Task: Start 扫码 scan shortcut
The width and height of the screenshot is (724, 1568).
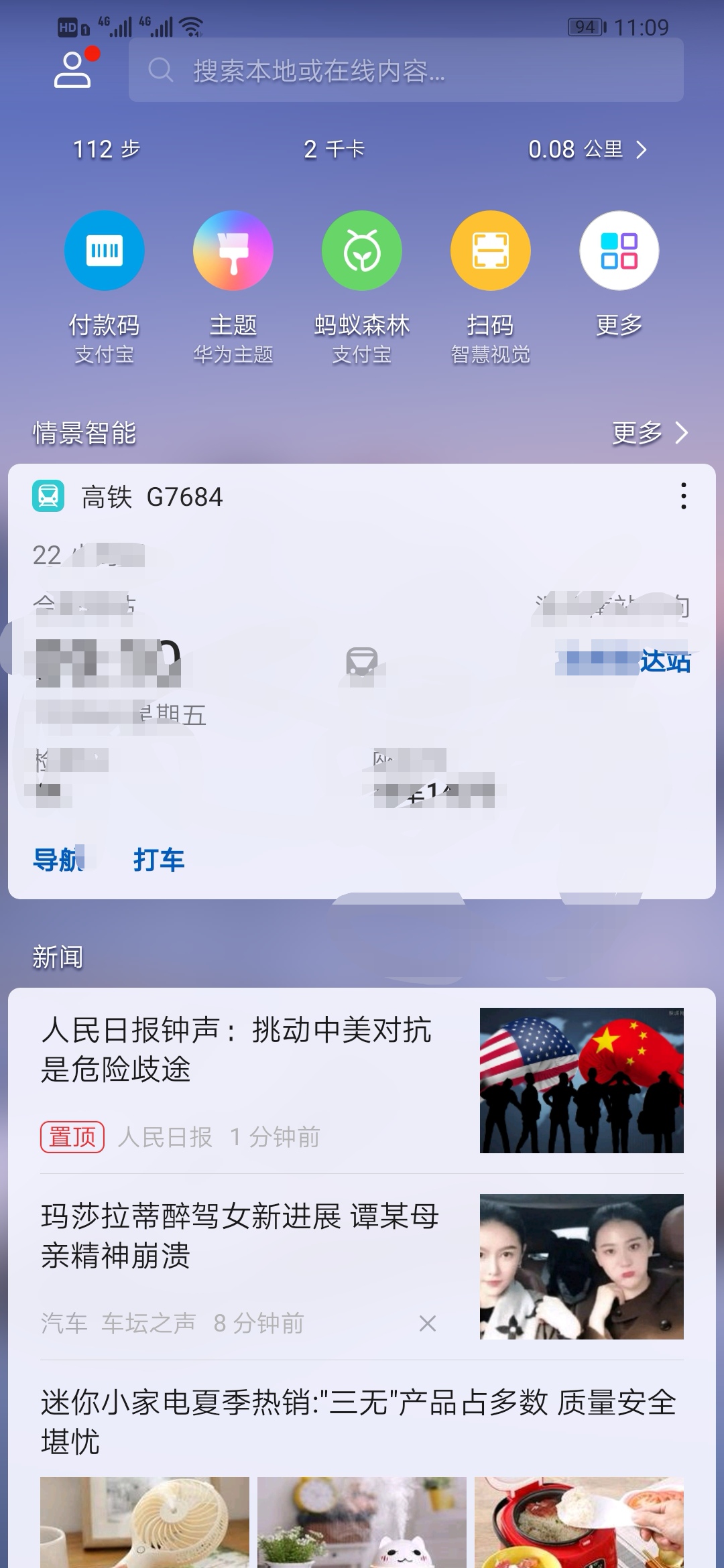Action: click(491, 288)
